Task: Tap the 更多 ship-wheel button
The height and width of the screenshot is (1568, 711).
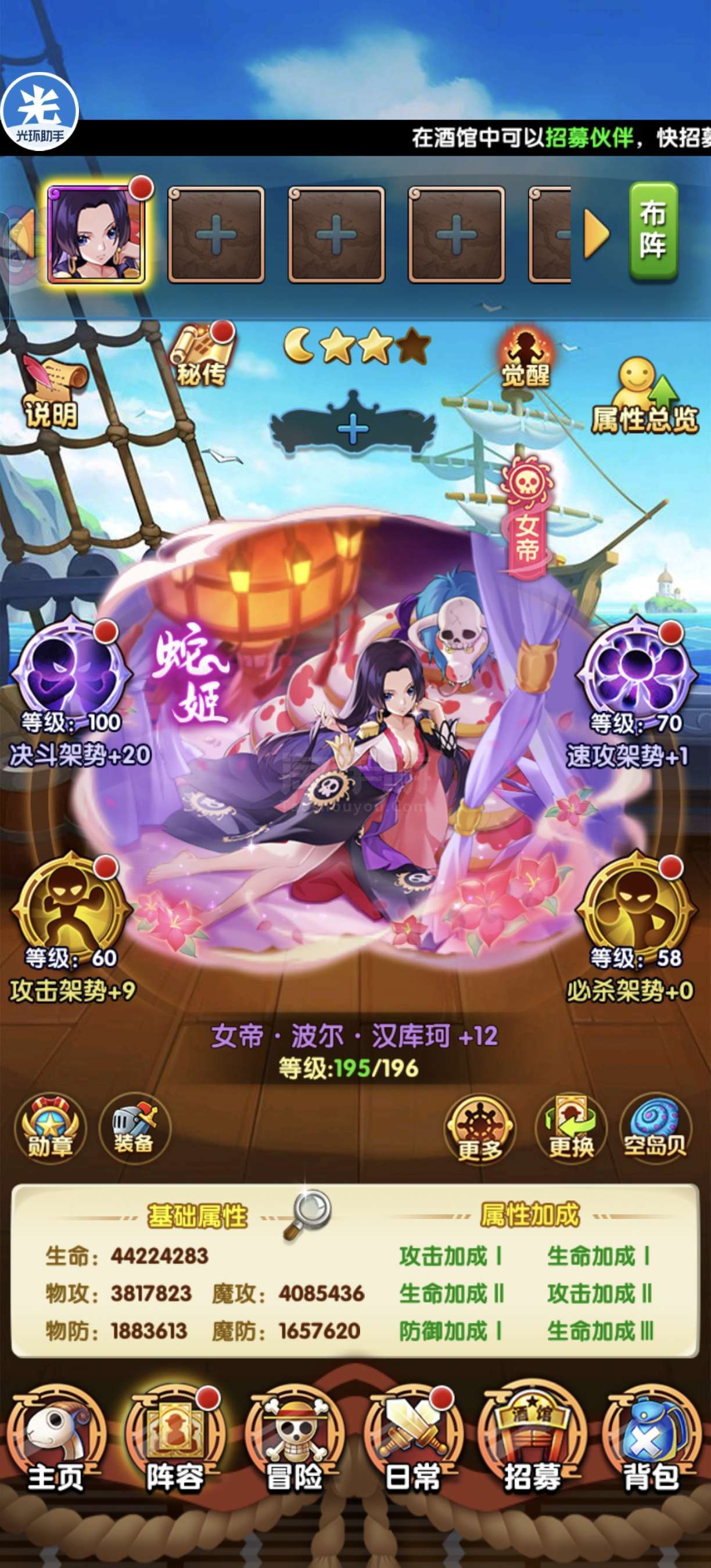Action: pos(480,1130)
